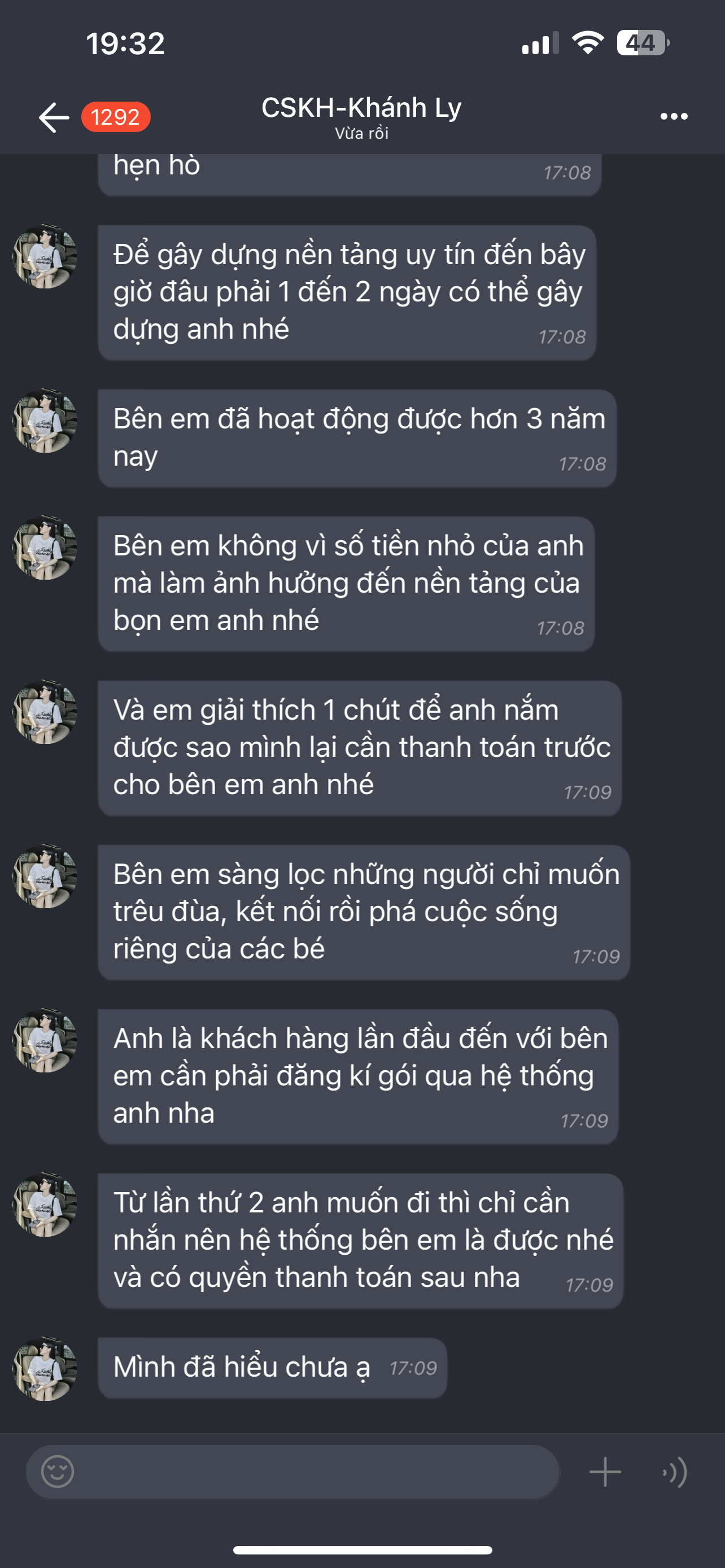Open the three-dot overflow menu
725x1568 pixels.
click(x=674, y=116)
